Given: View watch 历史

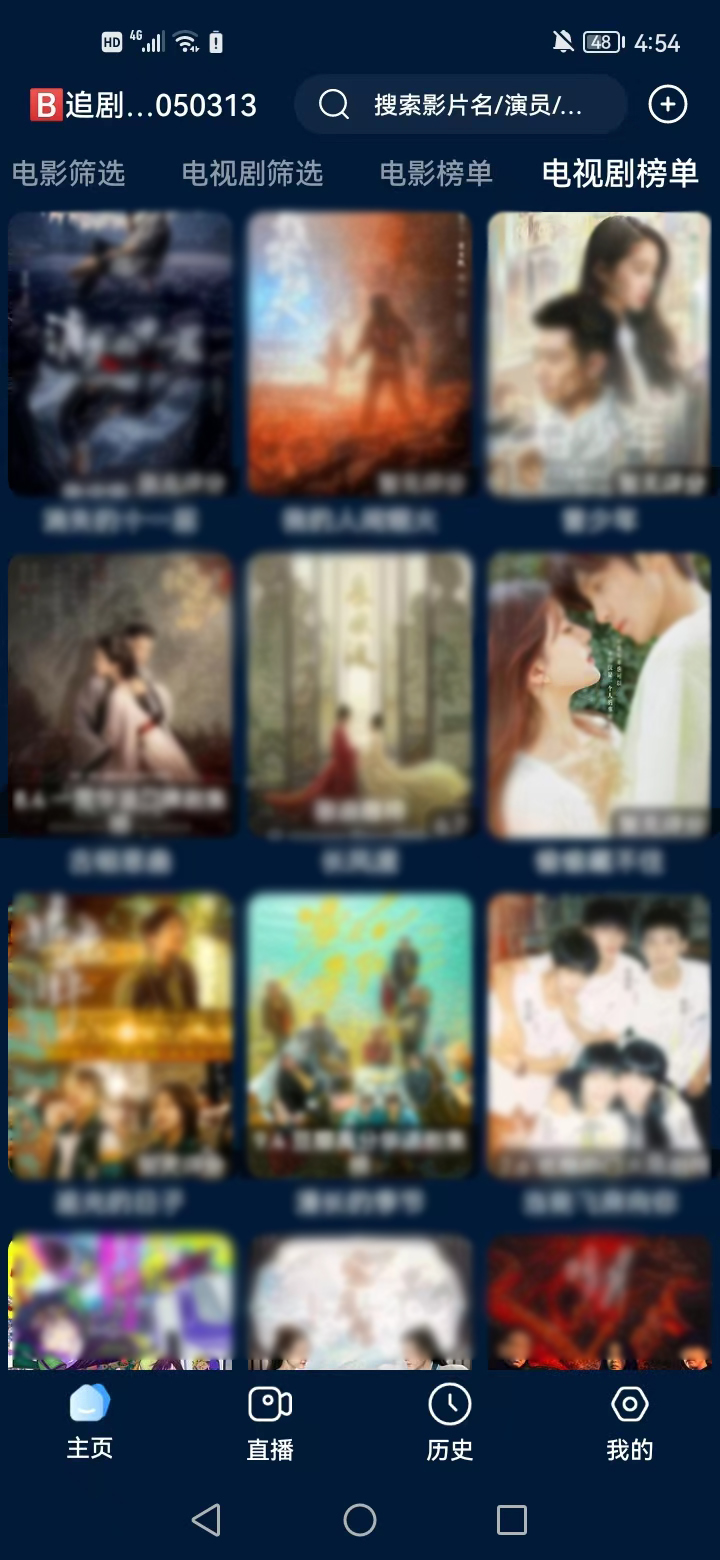Looking at the screenshot, I should [x=450, y=1422].
